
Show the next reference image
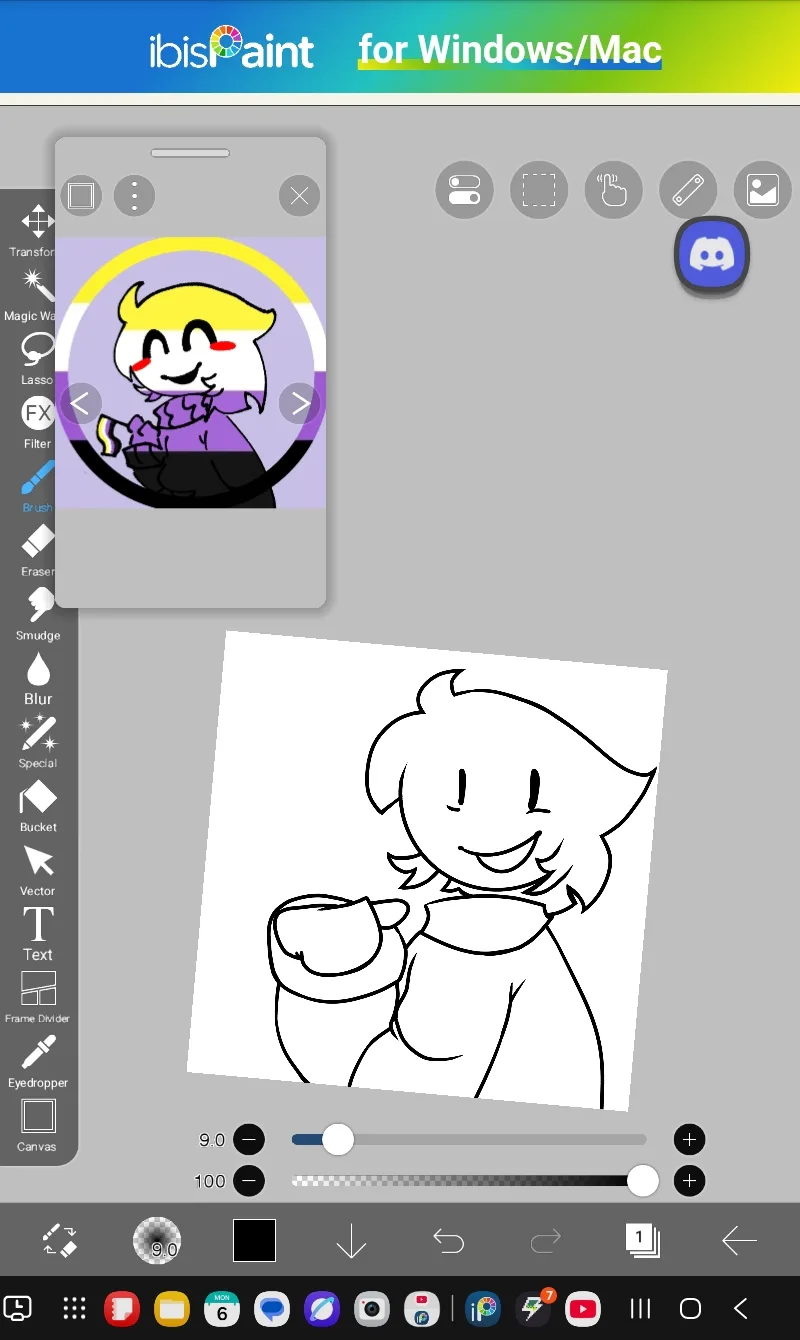coord(299,404)
